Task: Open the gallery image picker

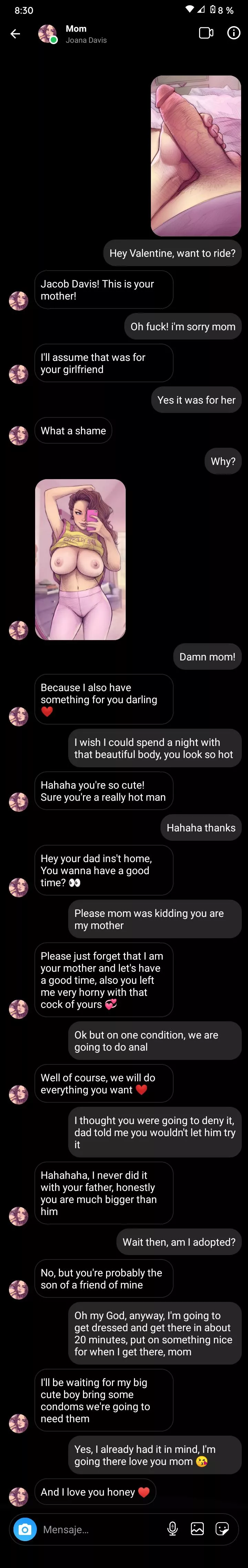Action: [198, 1528]
